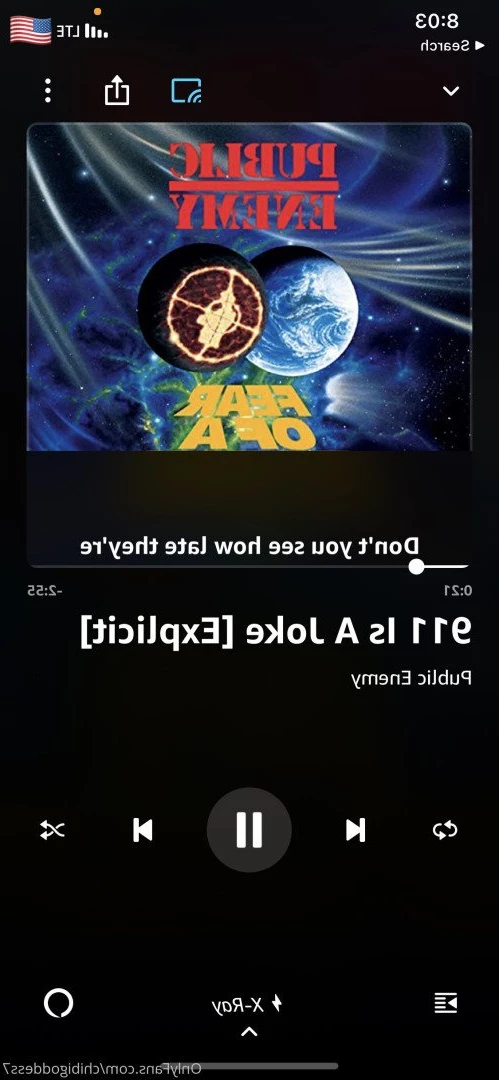Open the cast to device icon
Screen dimensions: 499x1080
click(x=186, y=91)
